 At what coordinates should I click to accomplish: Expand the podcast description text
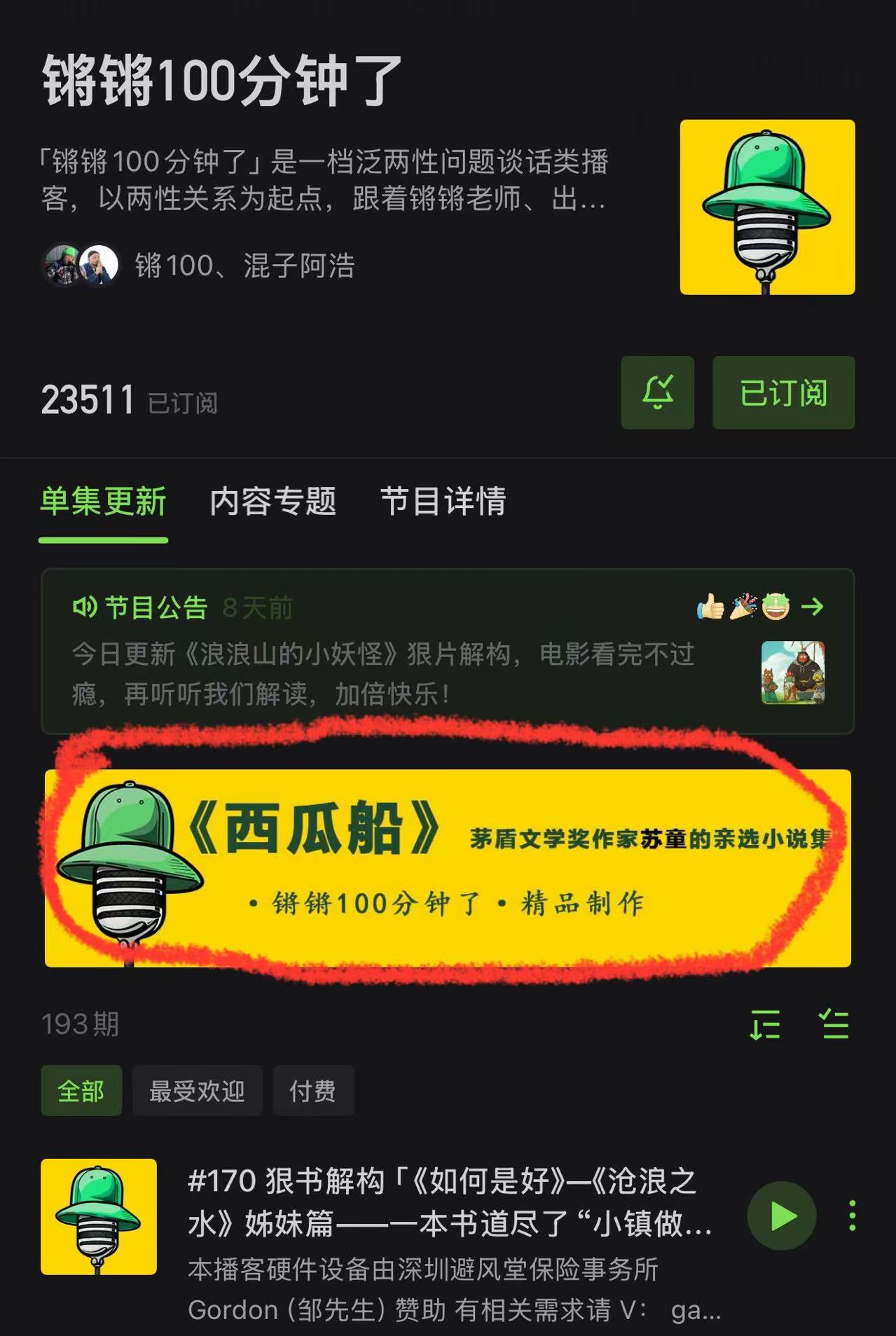[x=322, y=180]
